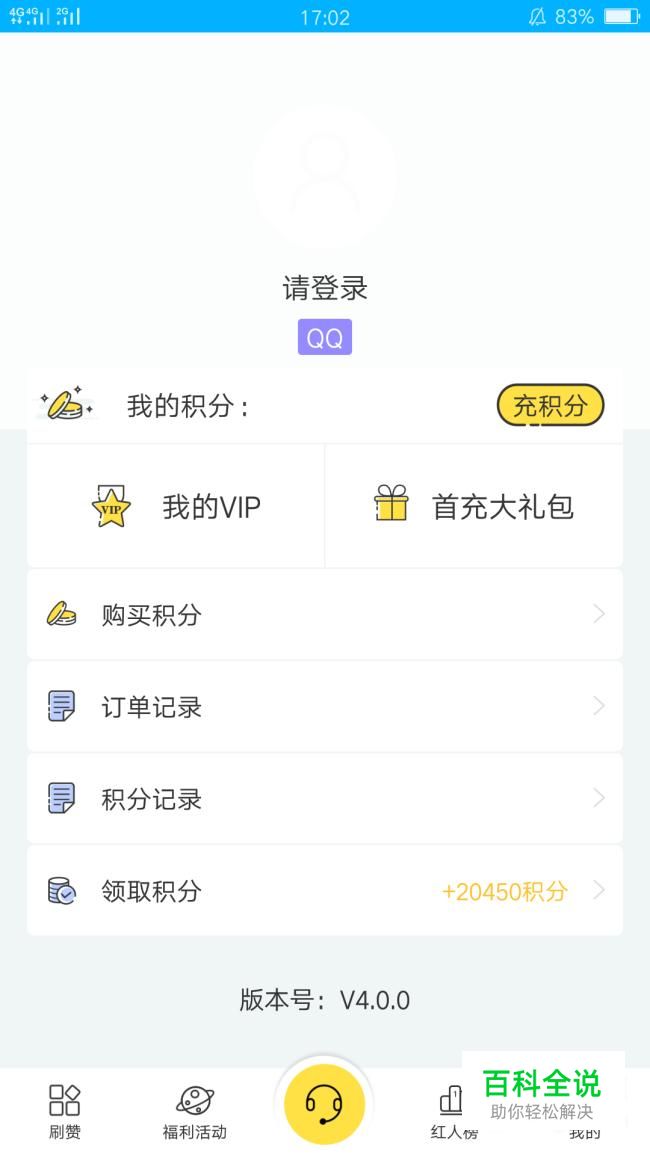The width and height of the screenshot is (650, 1155).
Task: Open 领取积分 to claim points
Action: click(325, 891)
